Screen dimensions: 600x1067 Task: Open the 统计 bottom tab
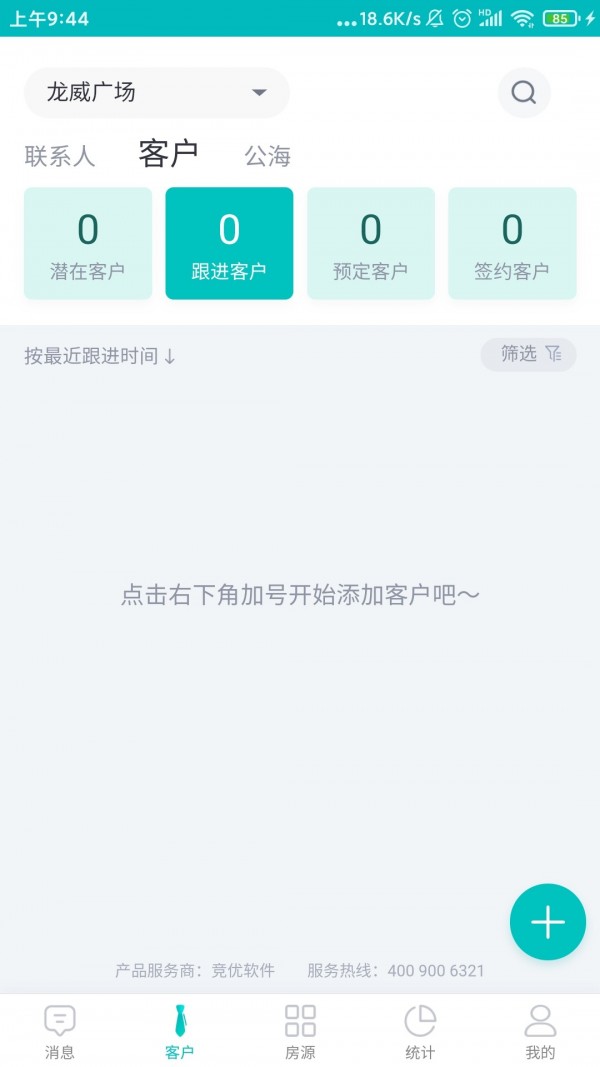[420, 1032]
